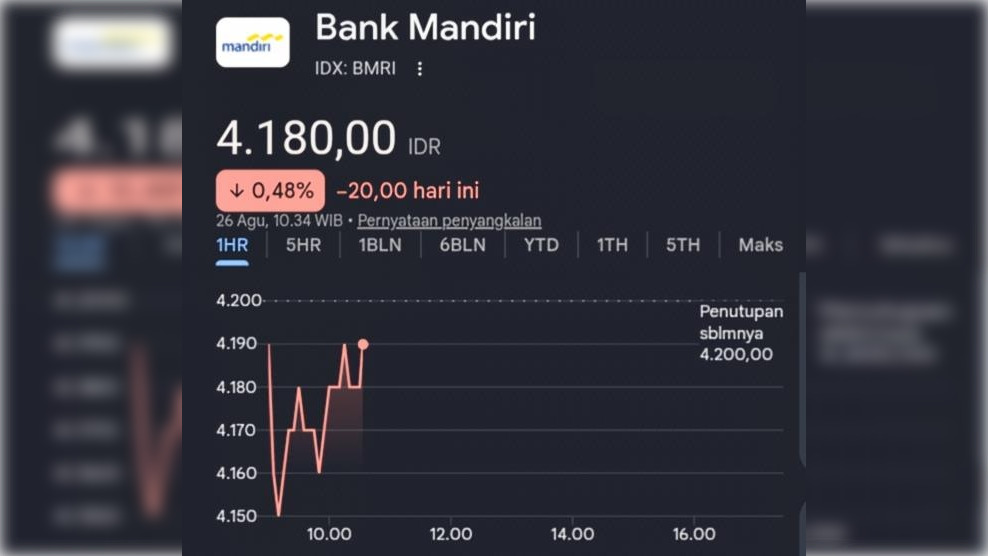
Task: View the YTD chart
Action: coord(541,245)
